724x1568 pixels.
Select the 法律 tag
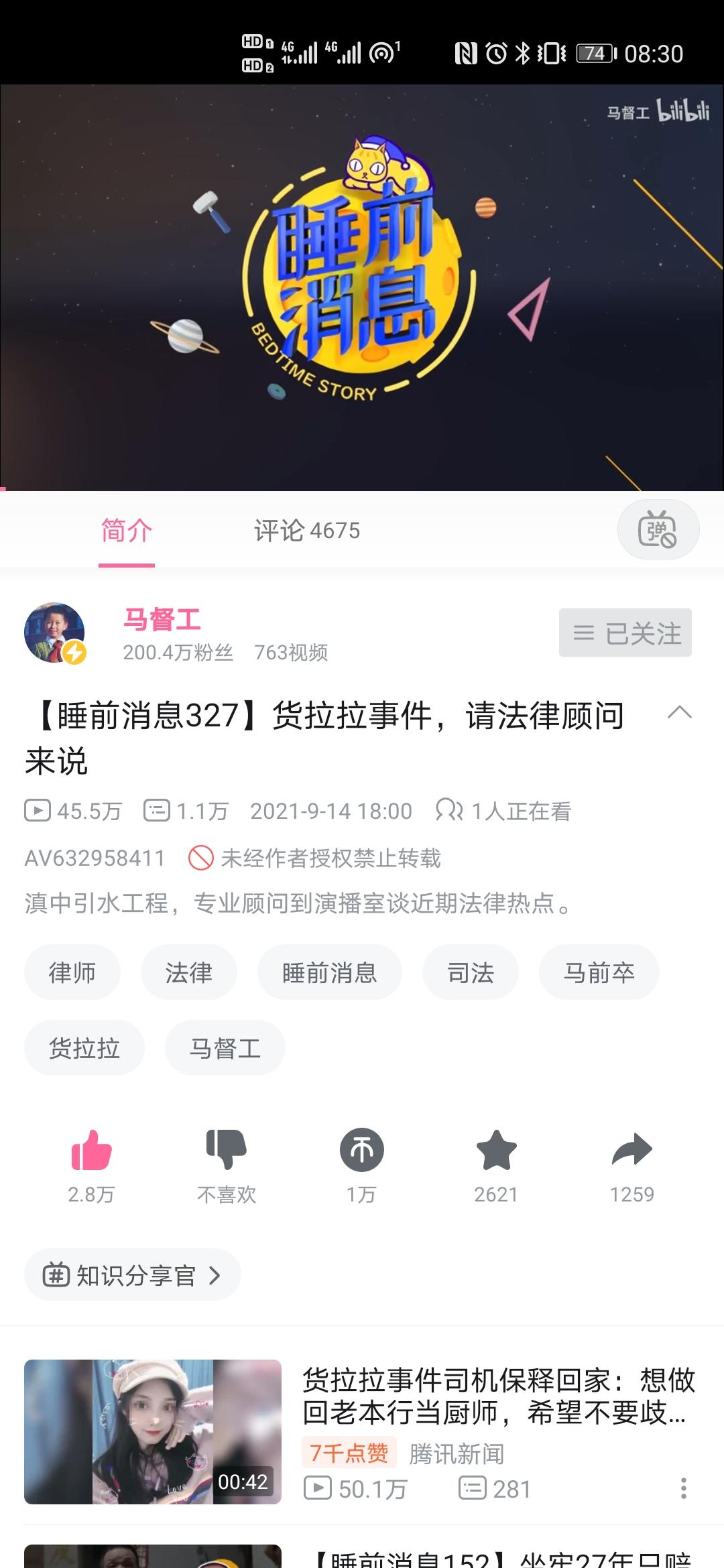[x=188, y=972]
